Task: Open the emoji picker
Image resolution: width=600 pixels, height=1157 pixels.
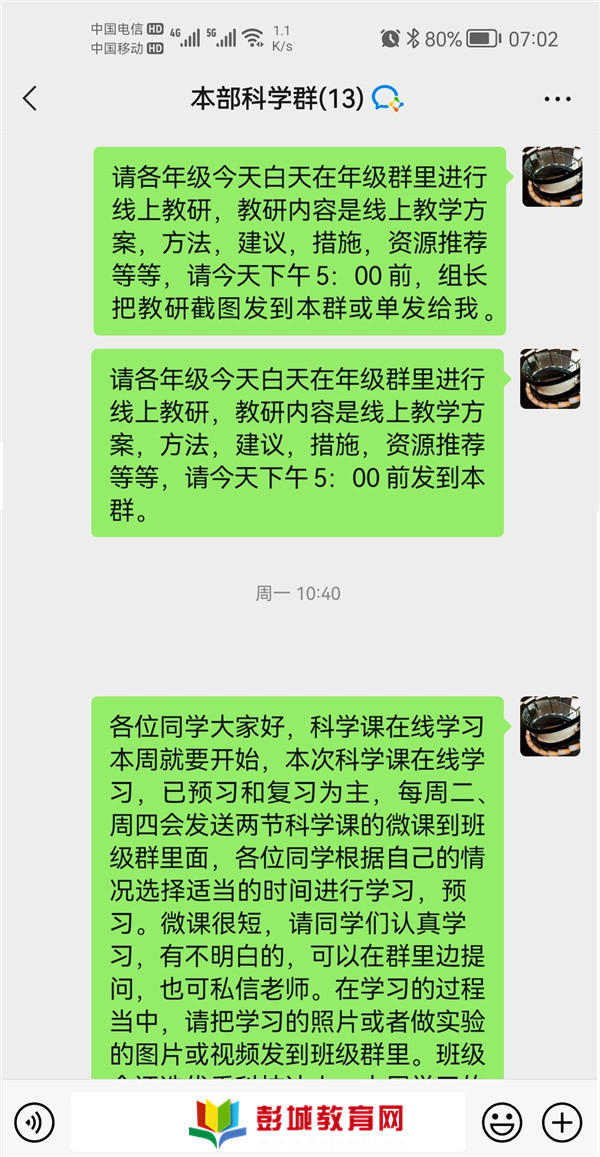Action: [x=502, y=1121]
